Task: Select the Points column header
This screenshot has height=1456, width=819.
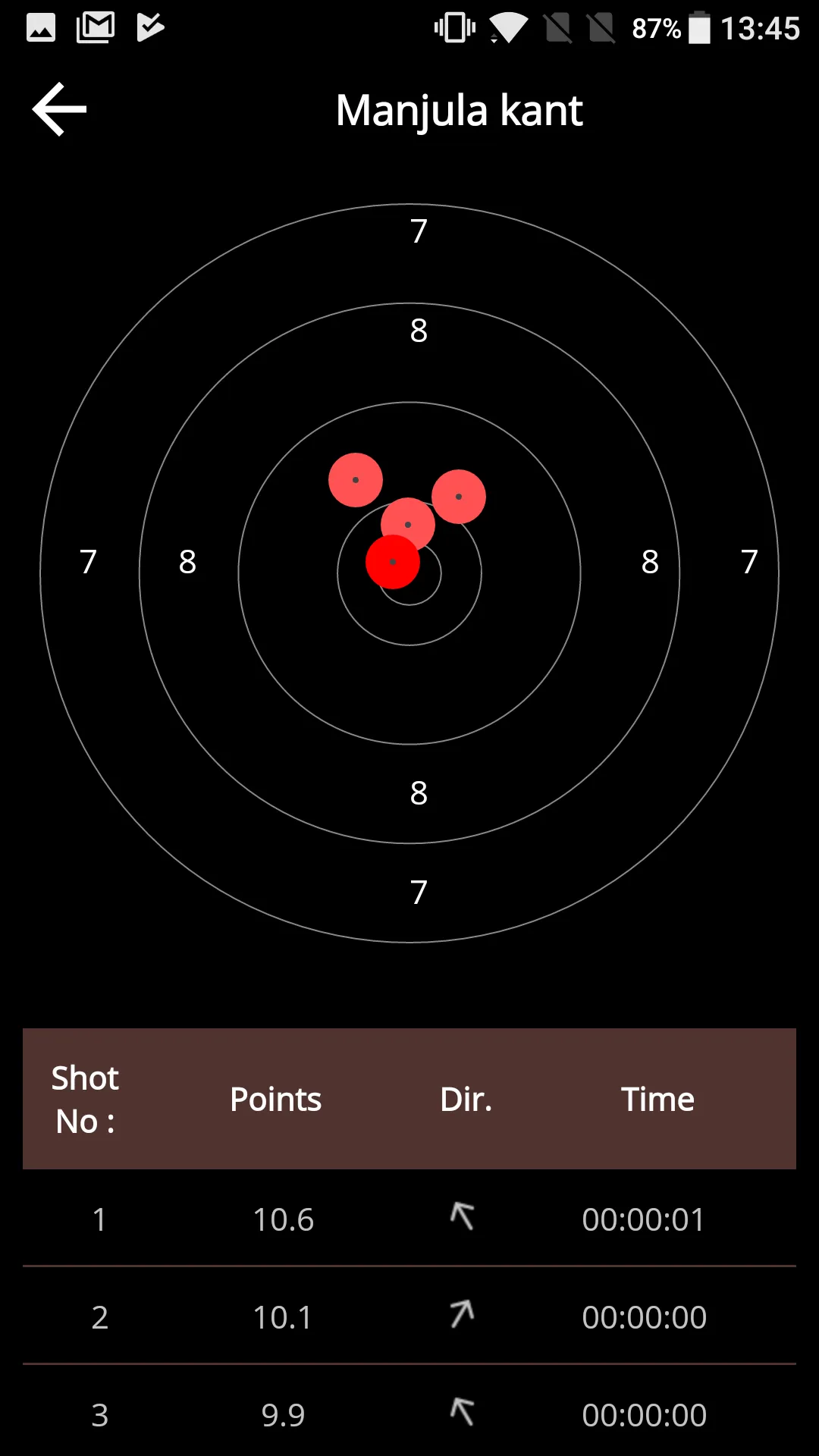Action: [275, 1099]
